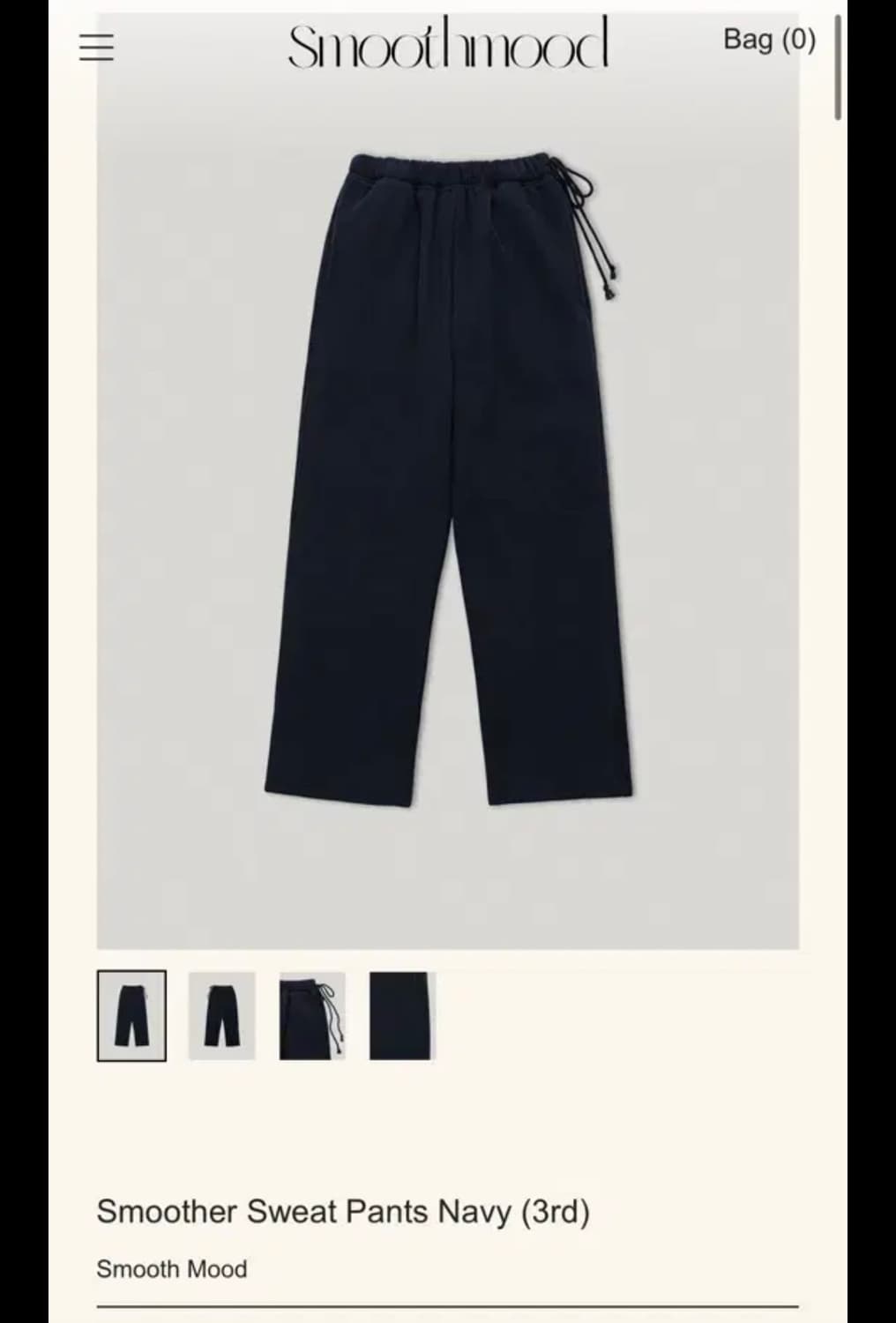Open site navigation with the three-line icon
Image resolution: width=896 pixels, height=1323 pixels.
[97, 46]
